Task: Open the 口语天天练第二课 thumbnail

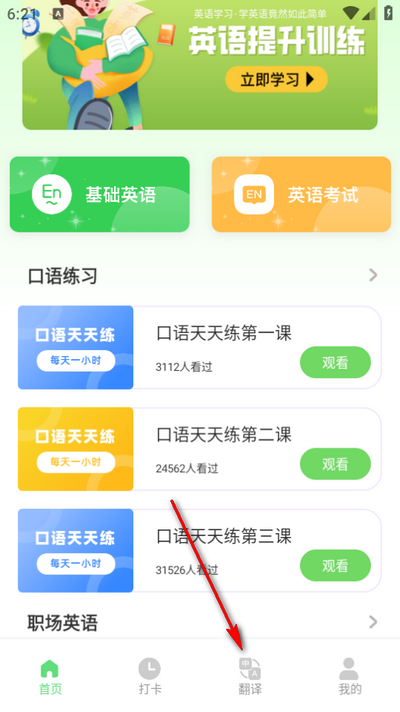Action: (76, 449)
